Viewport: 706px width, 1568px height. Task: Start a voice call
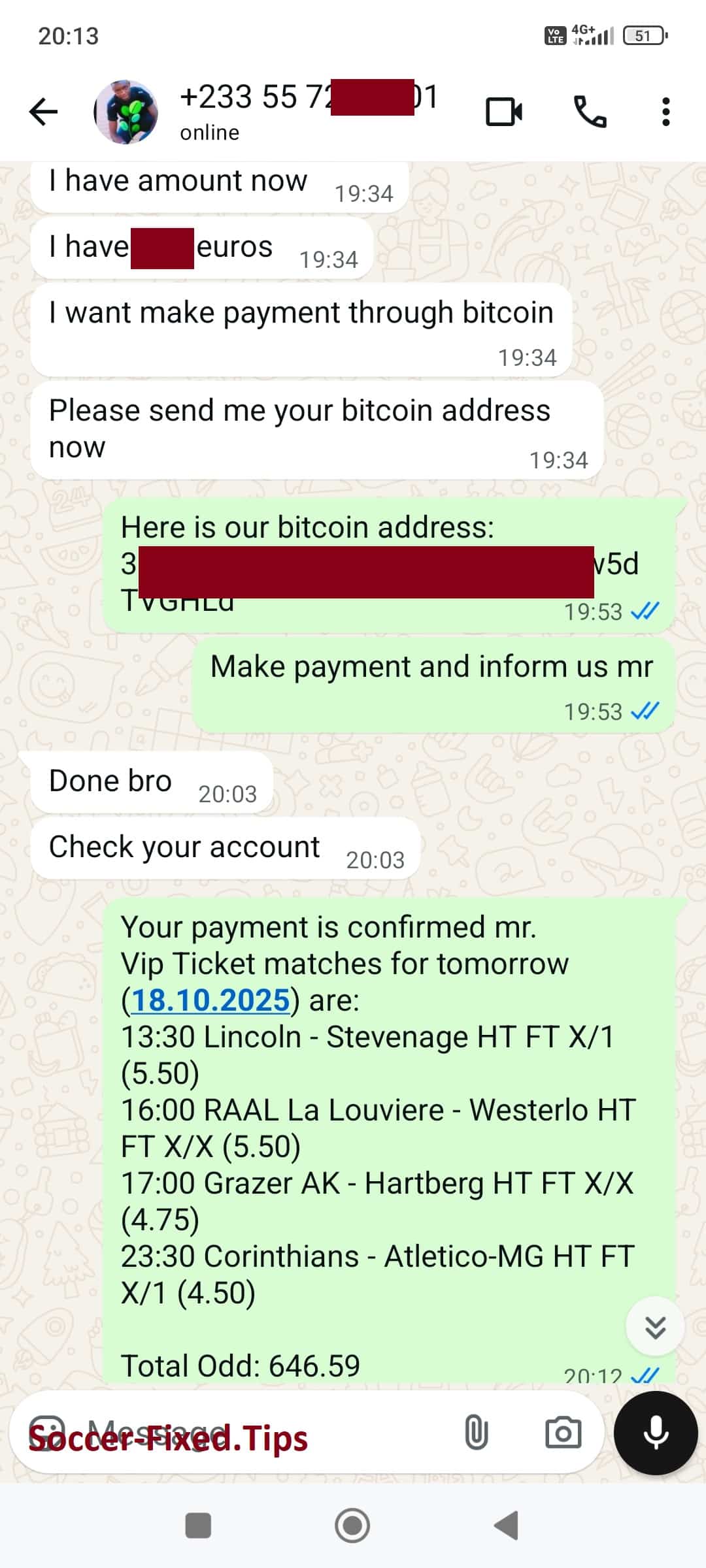tap(590, 112)
